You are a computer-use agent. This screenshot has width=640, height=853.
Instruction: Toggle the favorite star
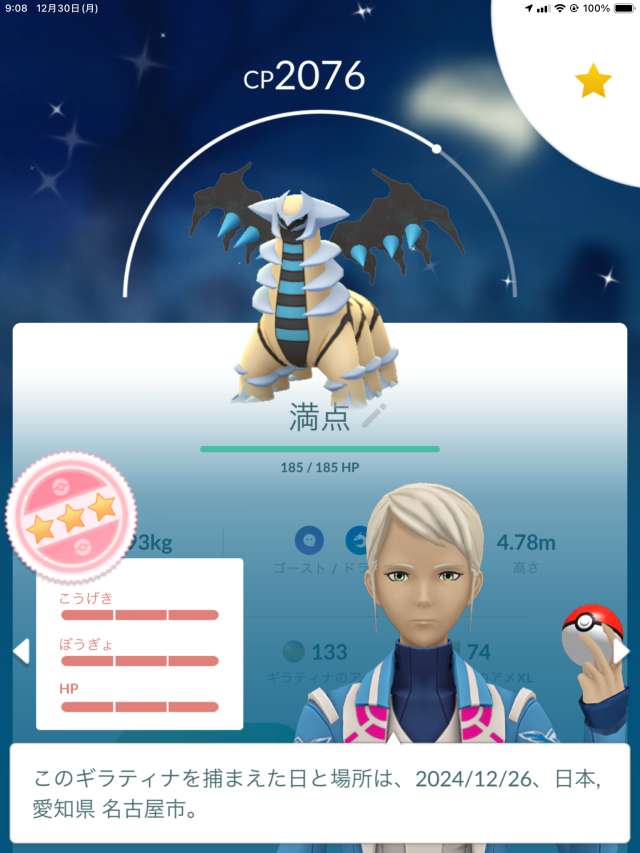(593, 83)
